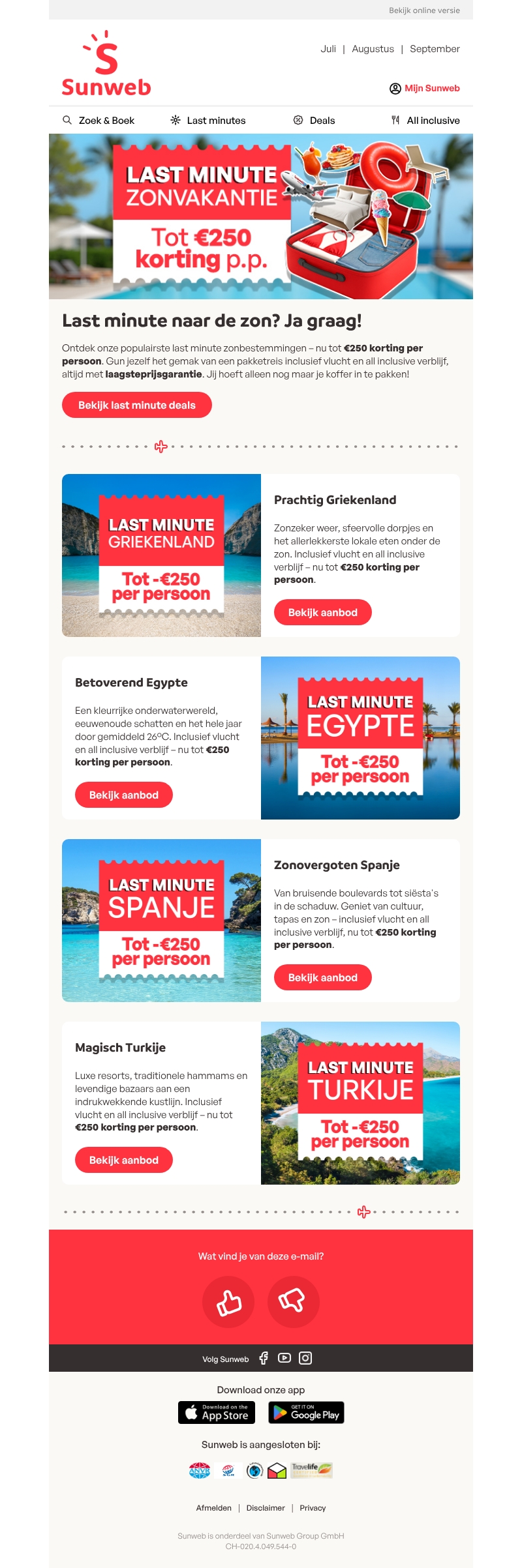Open the All inclusive section
The image size is (522, 1568).
tap(425, 121)
